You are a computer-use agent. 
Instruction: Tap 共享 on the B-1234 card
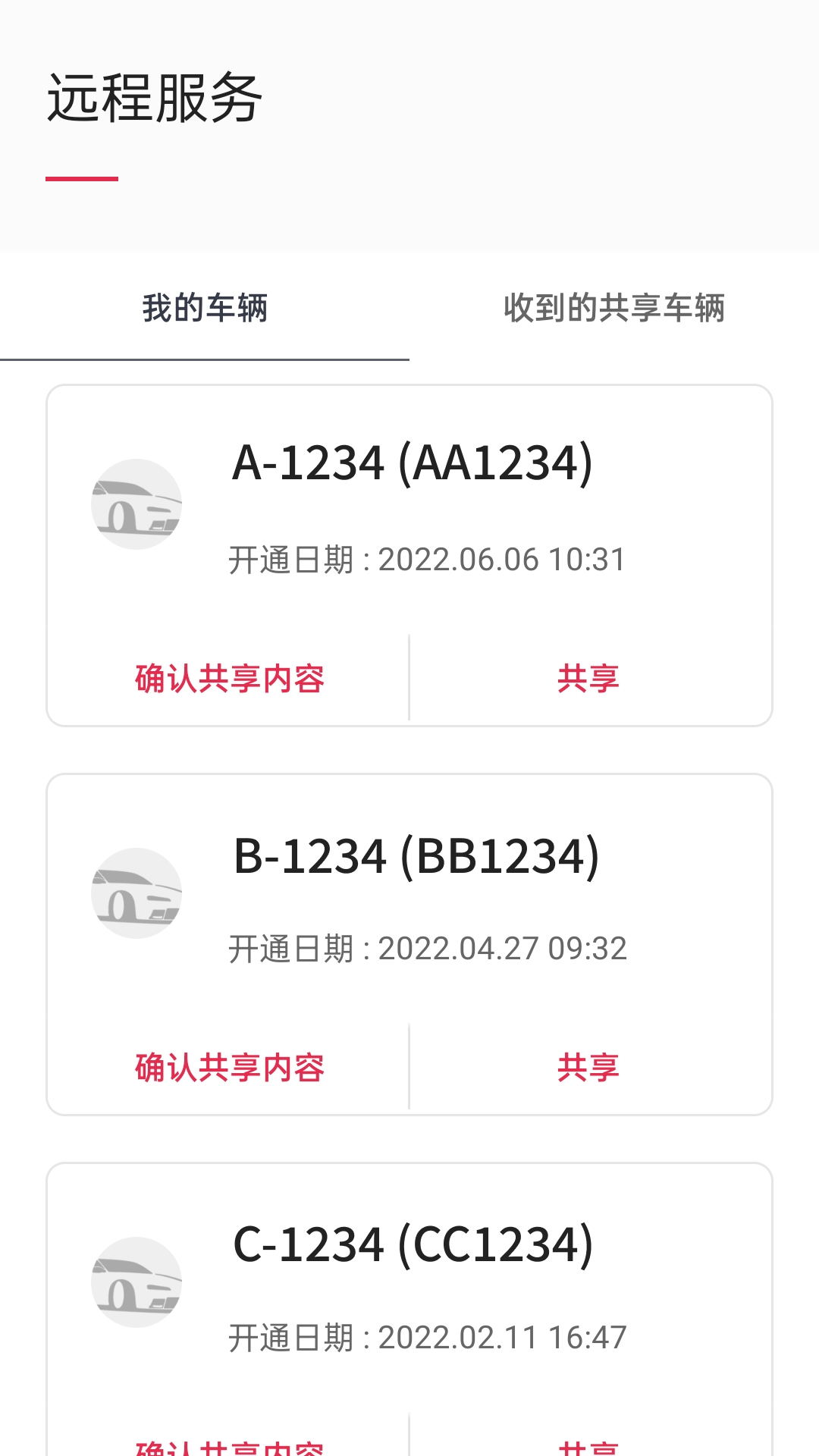coord(588,1067)
